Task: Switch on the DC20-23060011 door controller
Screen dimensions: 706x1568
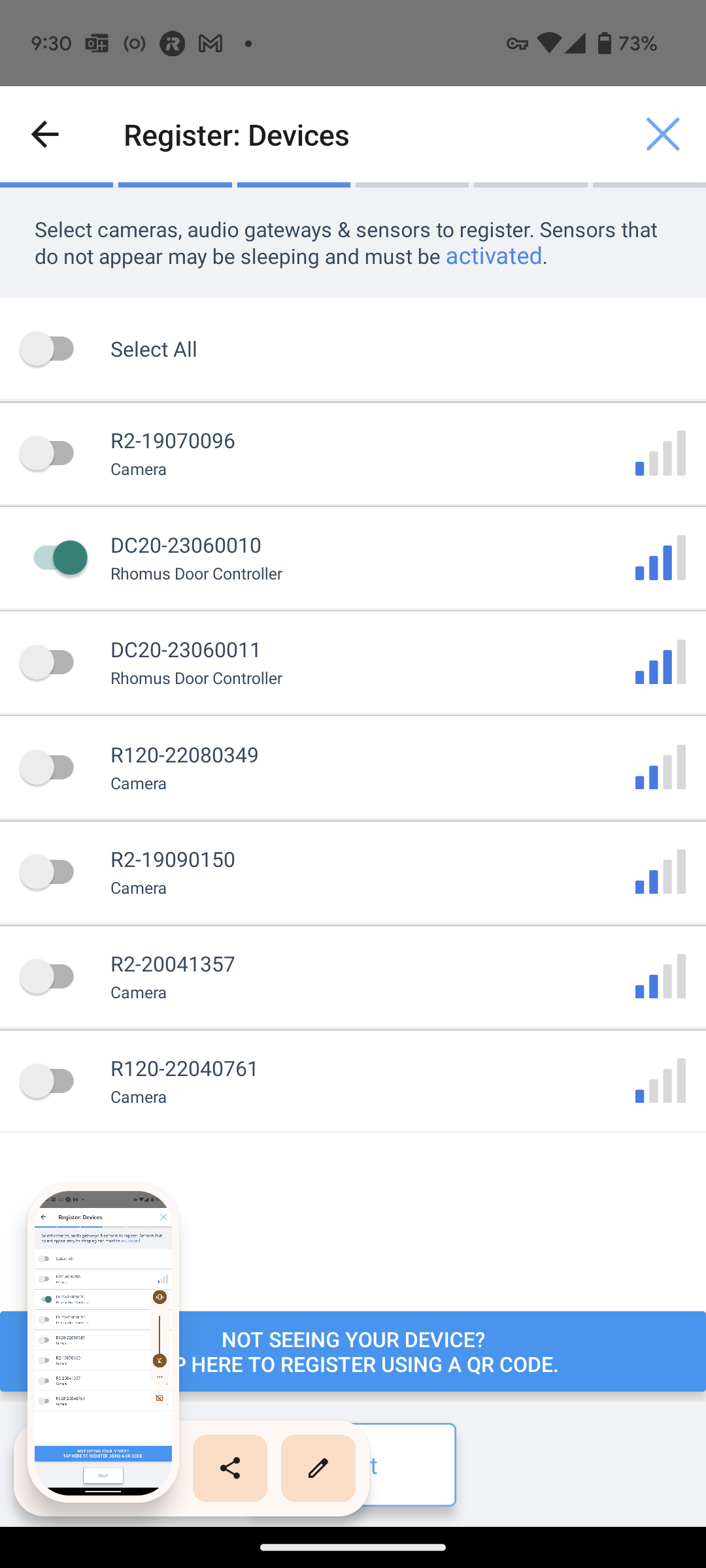Action: 49,662
